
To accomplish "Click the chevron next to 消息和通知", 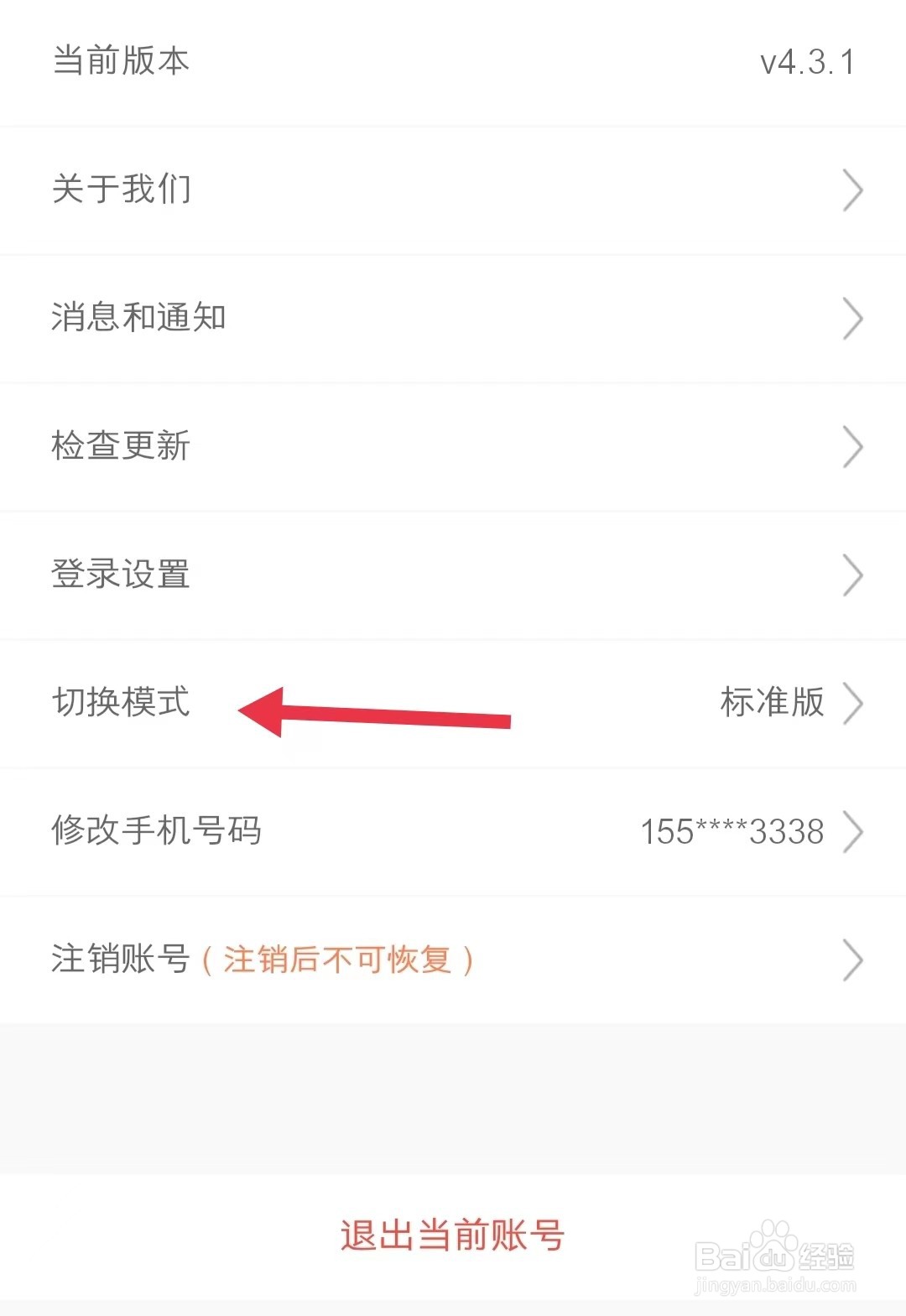I will [854, 318].
